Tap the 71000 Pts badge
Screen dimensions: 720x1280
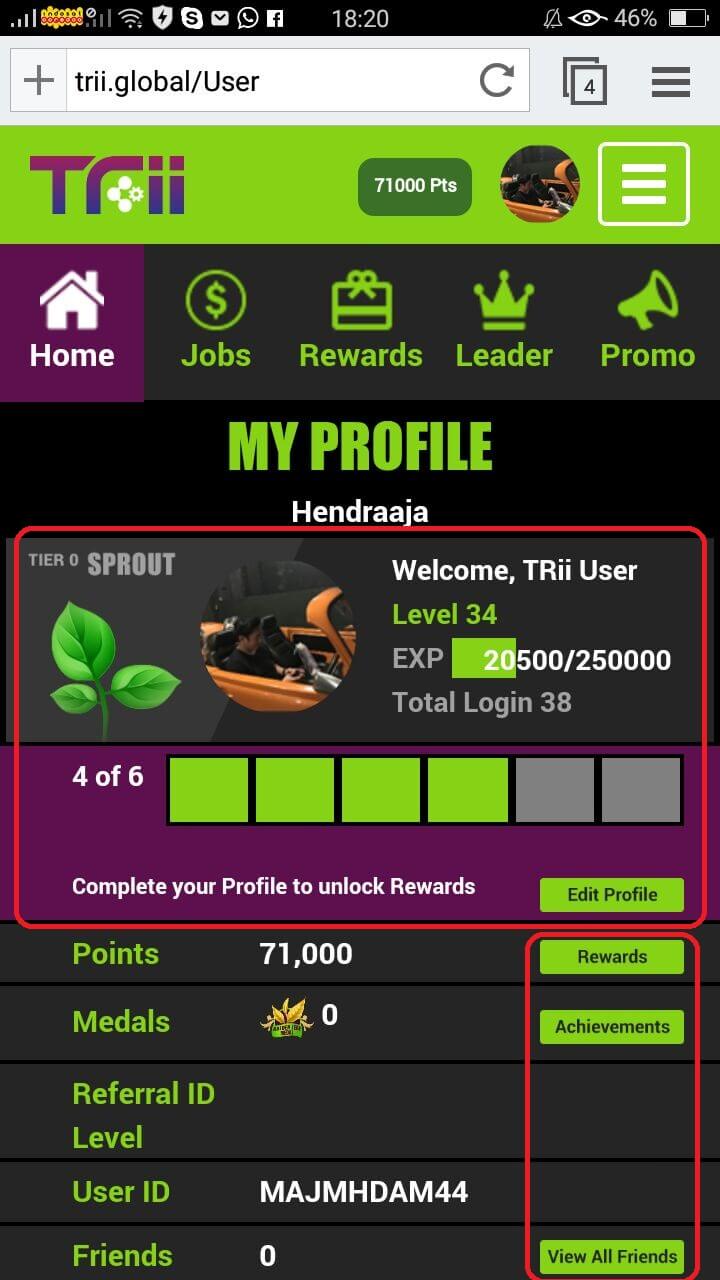[x=415, y=185]
